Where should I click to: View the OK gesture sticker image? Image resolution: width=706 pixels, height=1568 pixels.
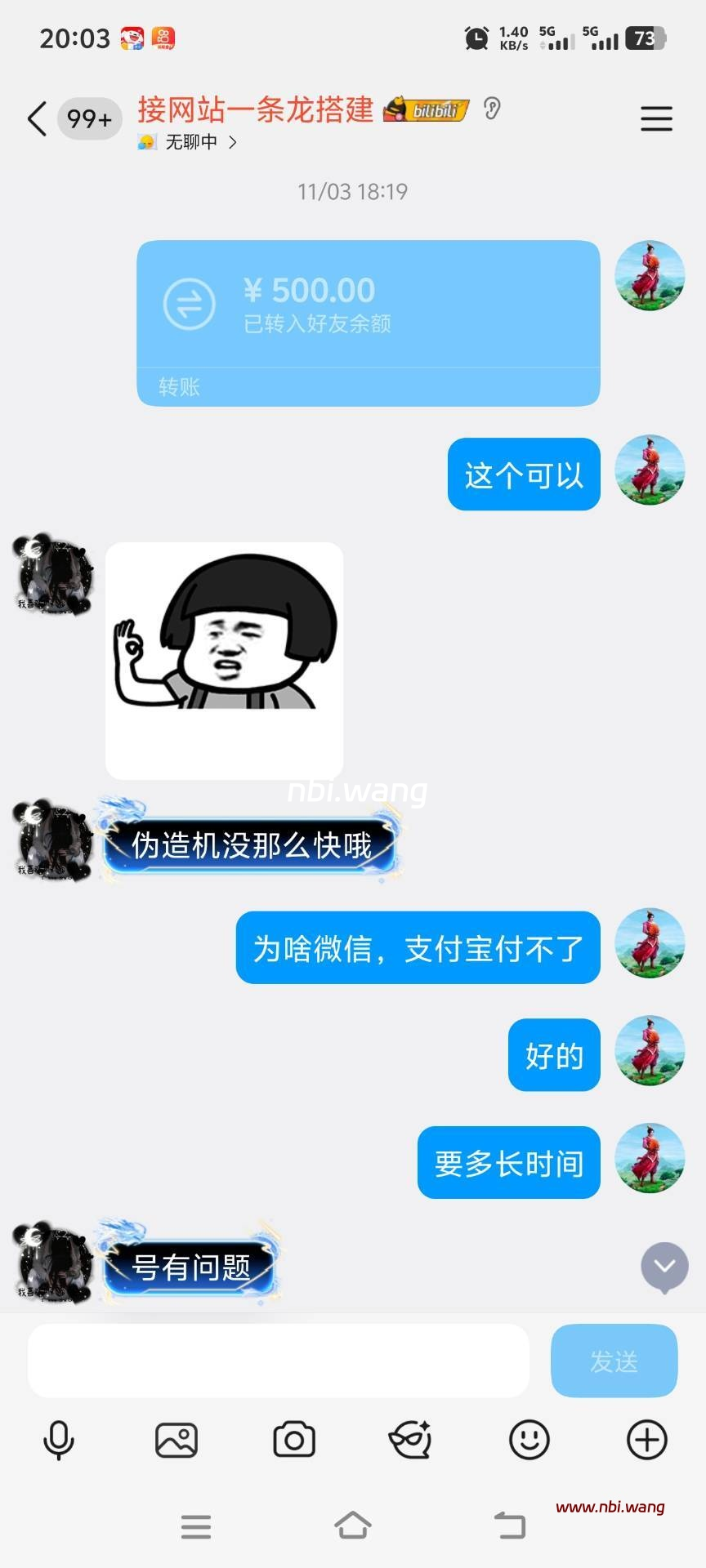coord(224,660)
